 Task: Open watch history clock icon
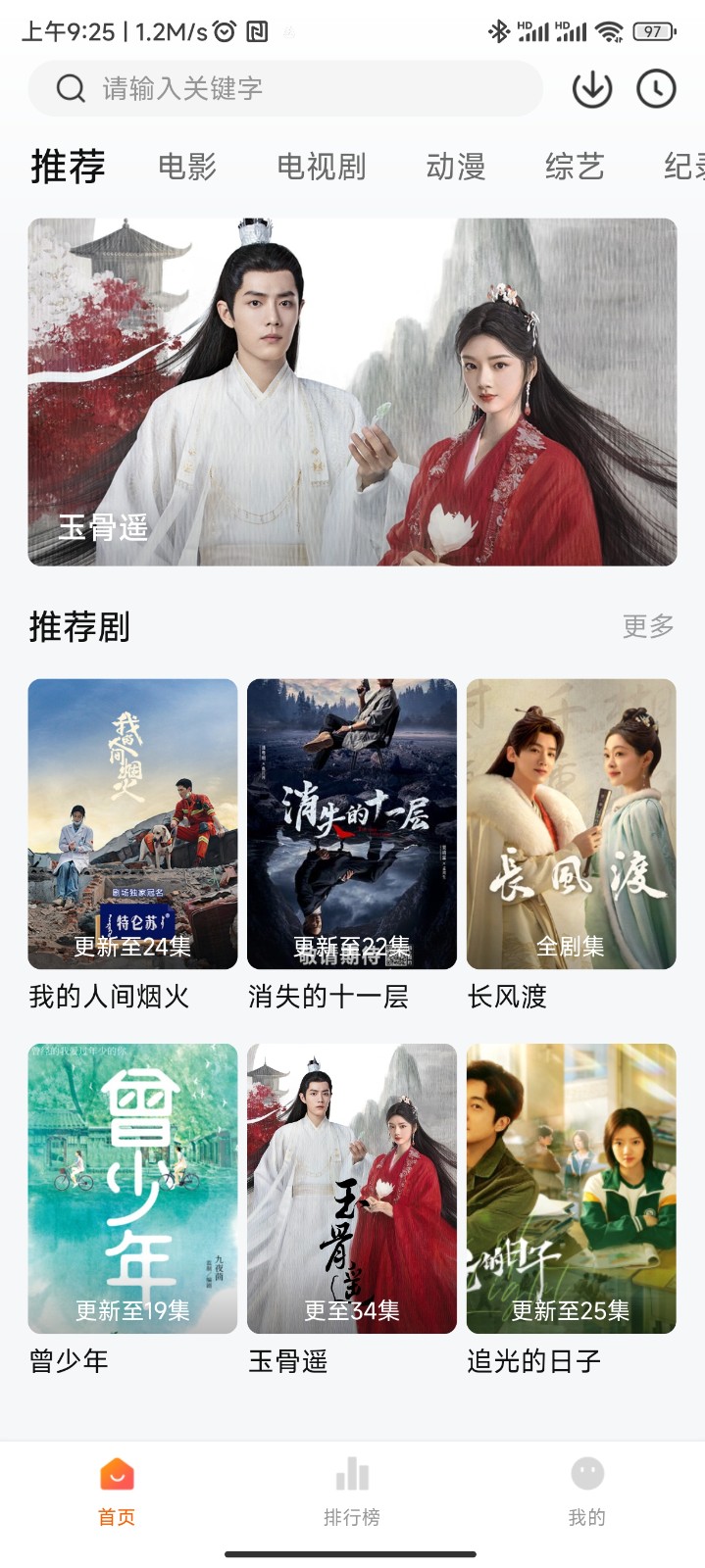click(656, 89)
